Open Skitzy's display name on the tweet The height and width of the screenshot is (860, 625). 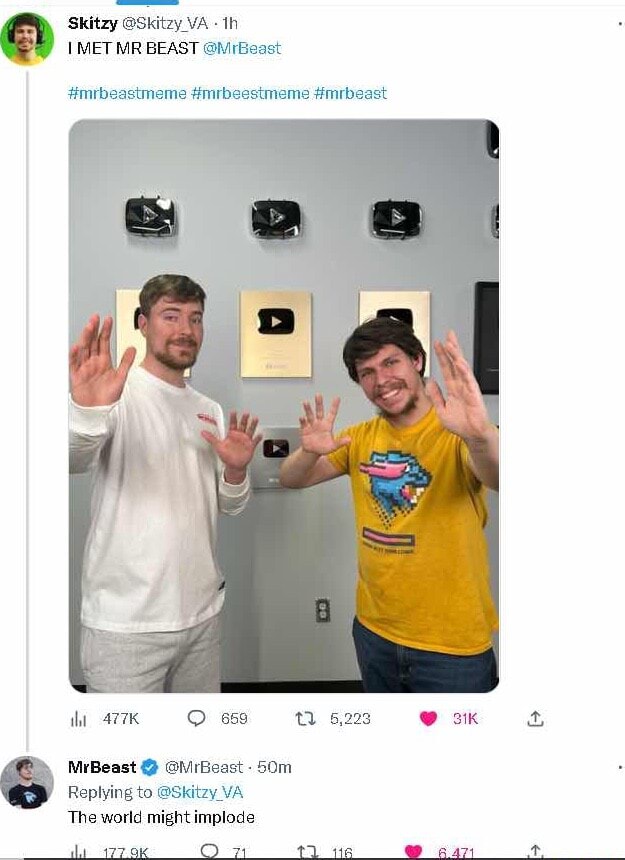pos(92,23)
